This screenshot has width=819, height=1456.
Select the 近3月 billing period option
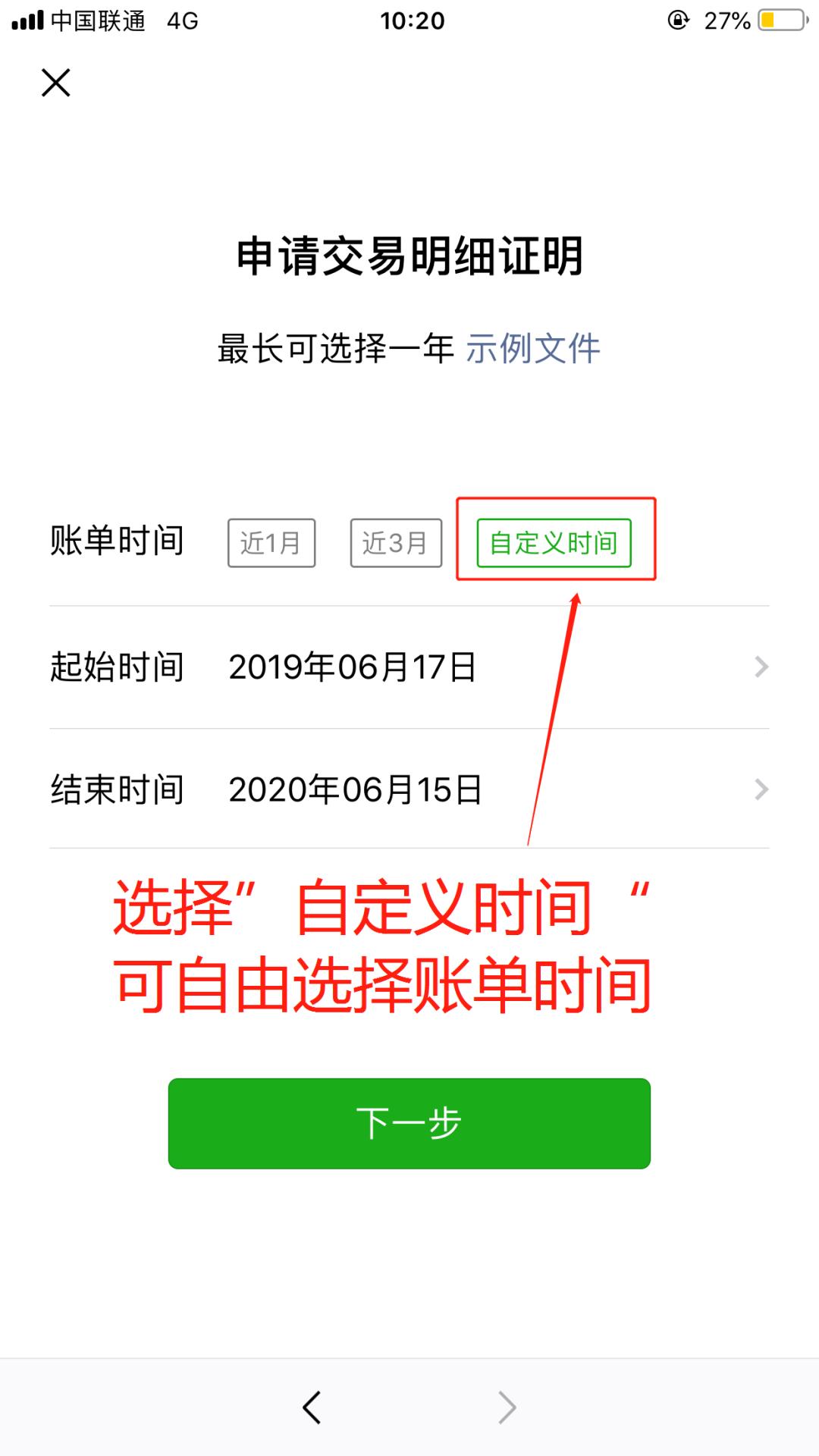(395, 541)
